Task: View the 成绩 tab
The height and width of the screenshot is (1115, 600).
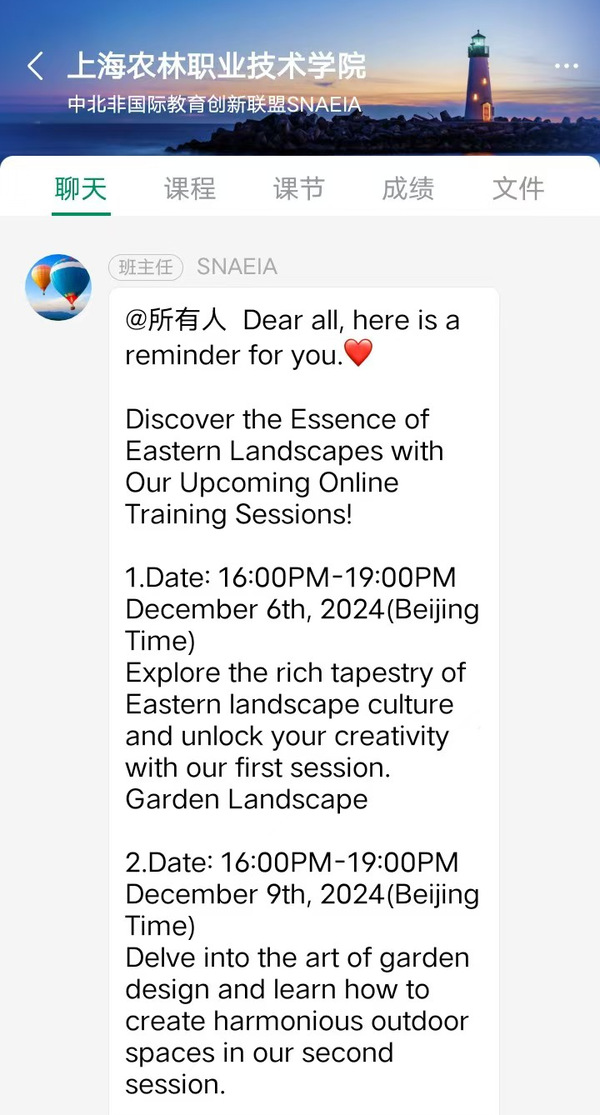Action: coord(408,188)
